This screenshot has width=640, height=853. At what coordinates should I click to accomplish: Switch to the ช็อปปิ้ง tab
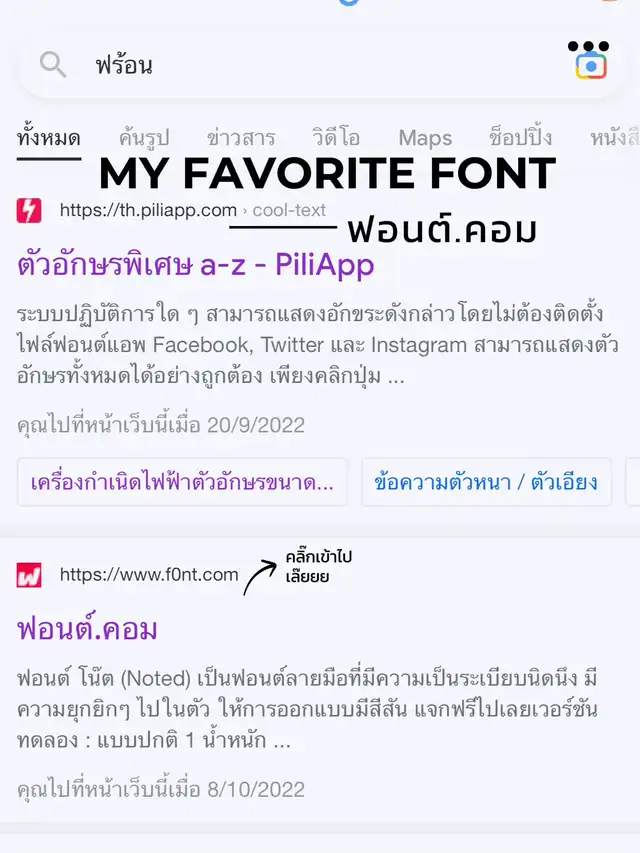[520, 138]
